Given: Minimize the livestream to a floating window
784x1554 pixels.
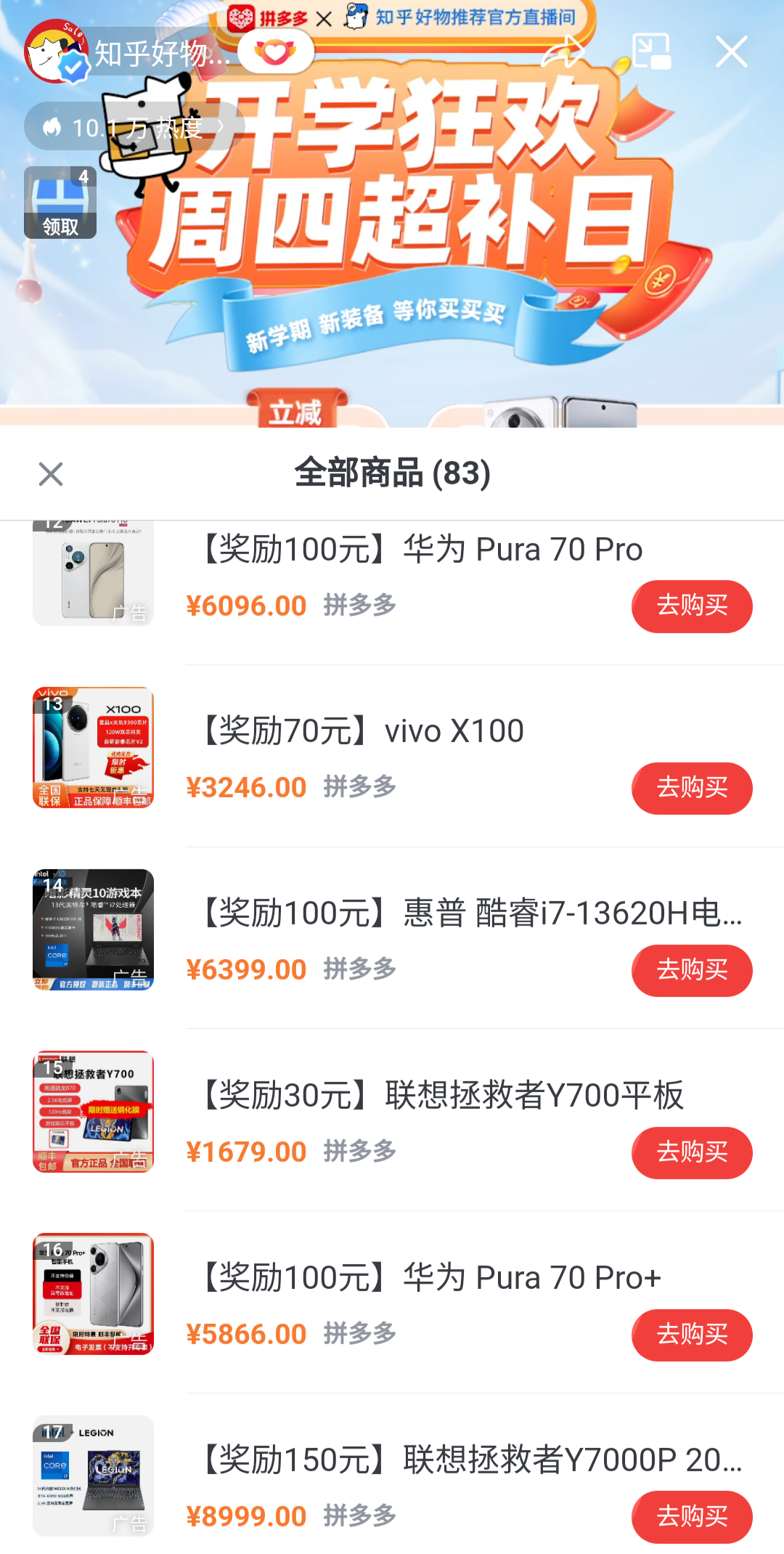Looking at the screenshot, I should click(x=651, y=52).
